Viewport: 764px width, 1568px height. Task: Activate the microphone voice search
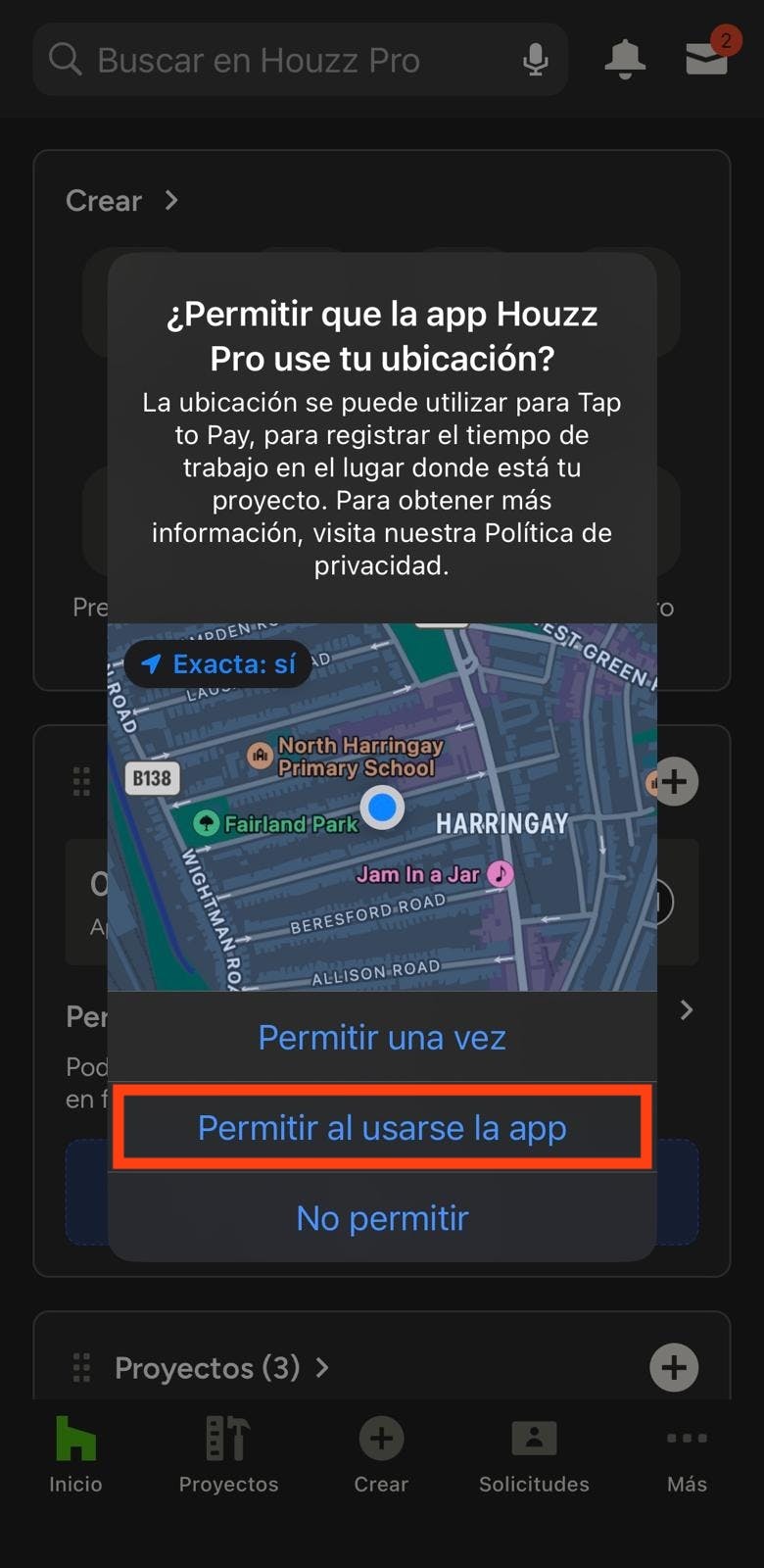535,61
